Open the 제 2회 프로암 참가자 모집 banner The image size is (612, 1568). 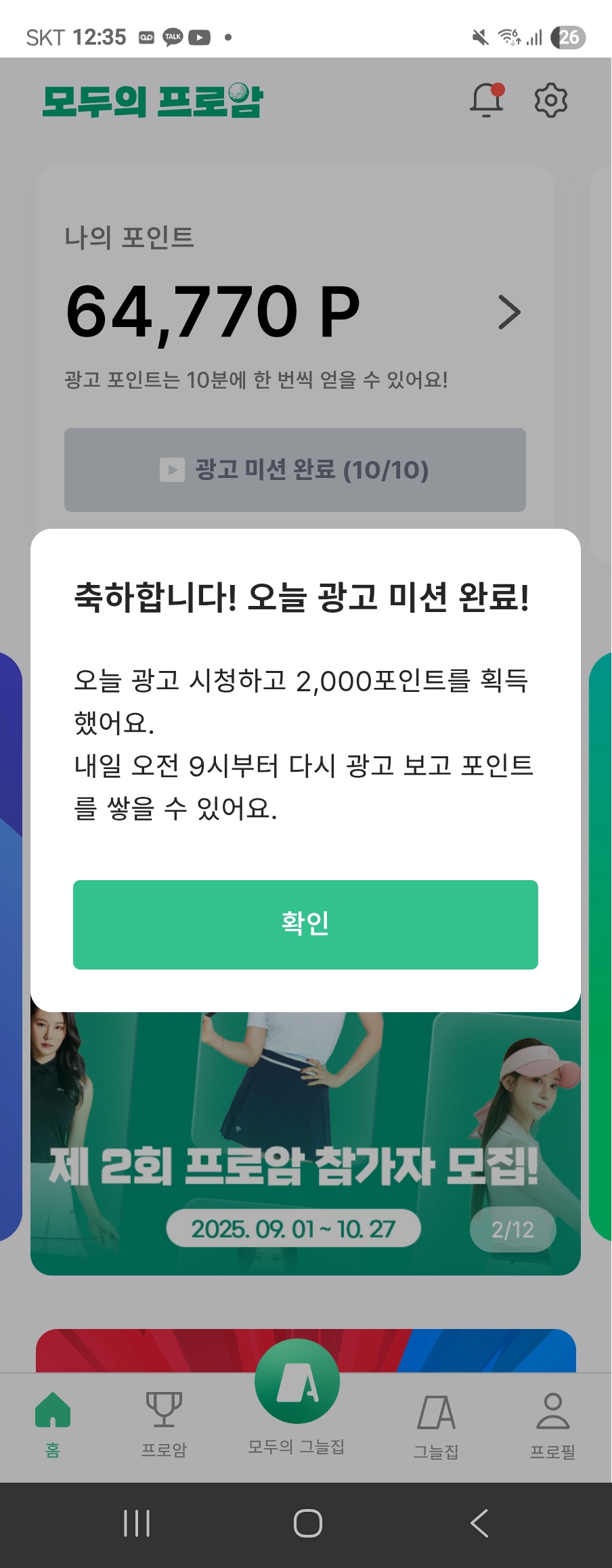(305, 1151)
